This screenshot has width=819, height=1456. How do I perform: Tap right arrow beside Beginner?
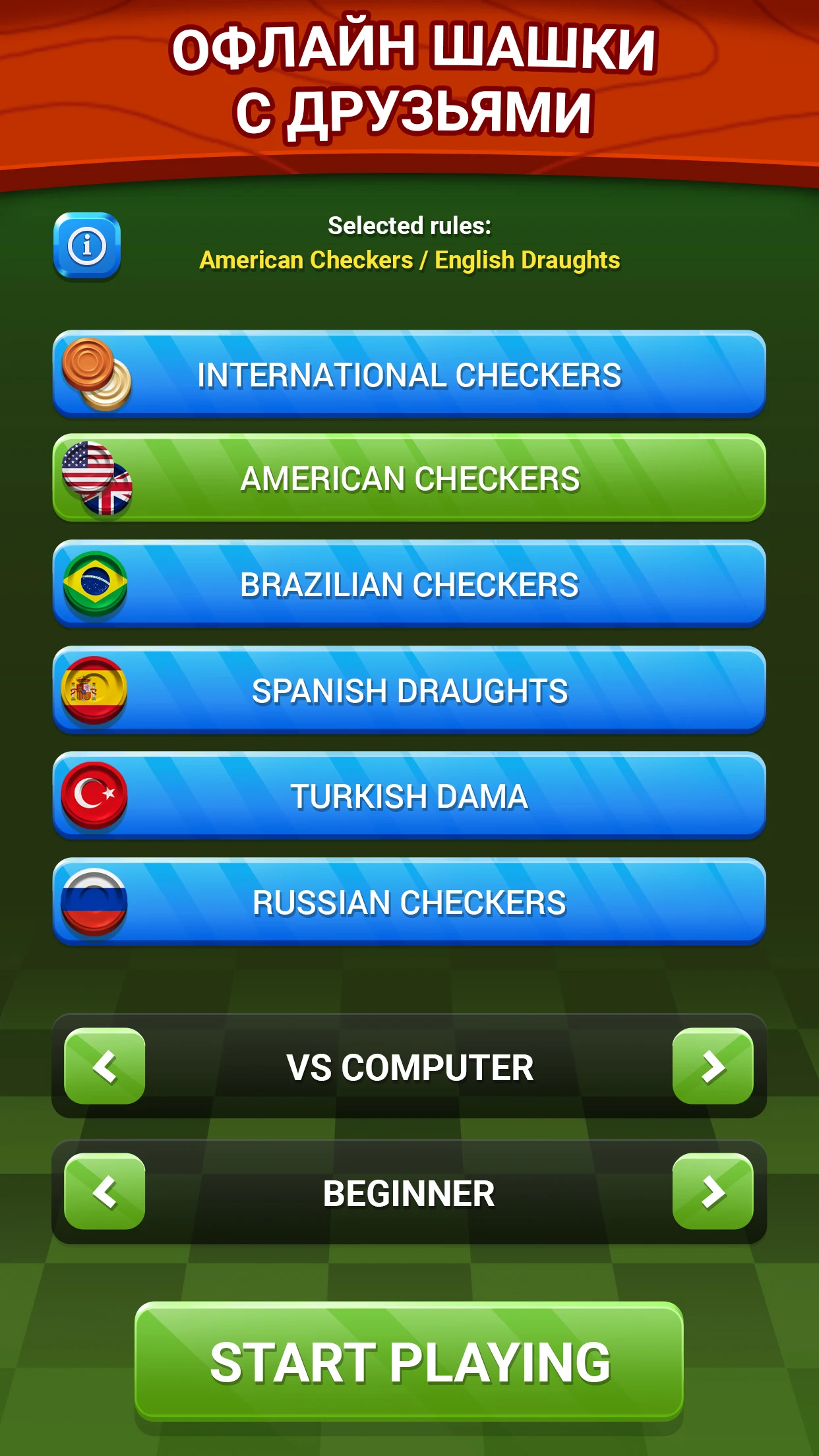coord(712,1192)
